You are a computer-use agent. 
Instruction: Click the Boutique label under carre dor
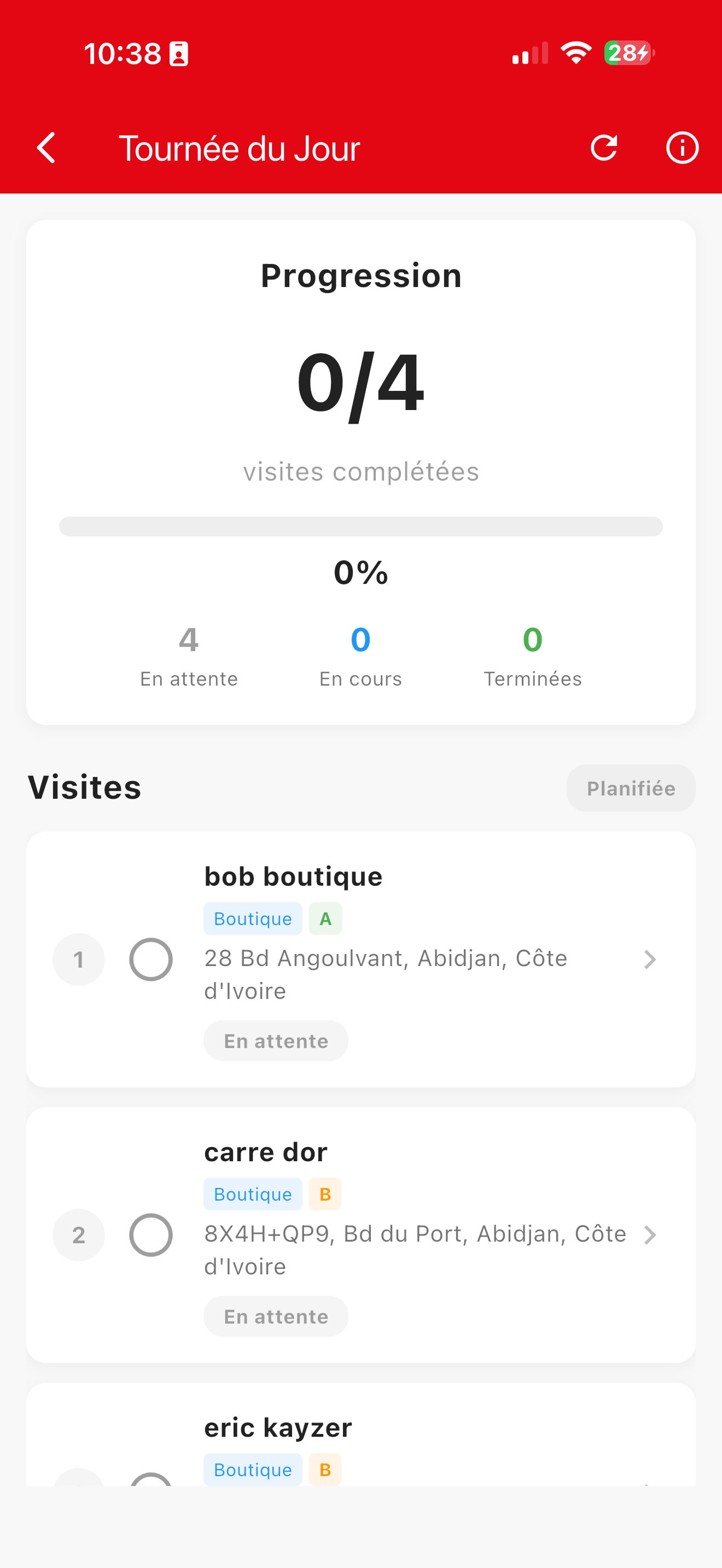coord(252,1193)
